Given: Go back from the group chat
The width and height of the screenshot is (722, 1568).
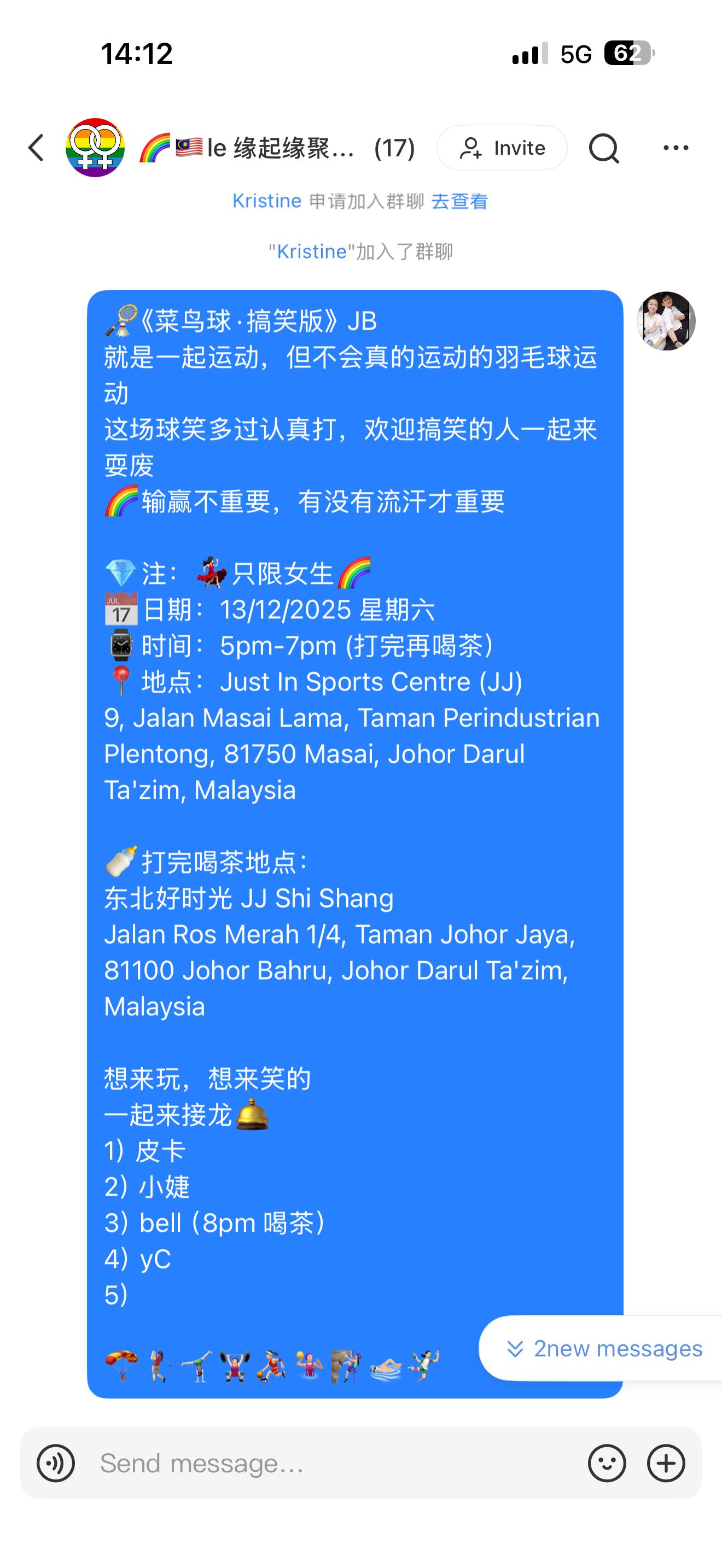Looking at the screenshot, I should coord(37,148).
